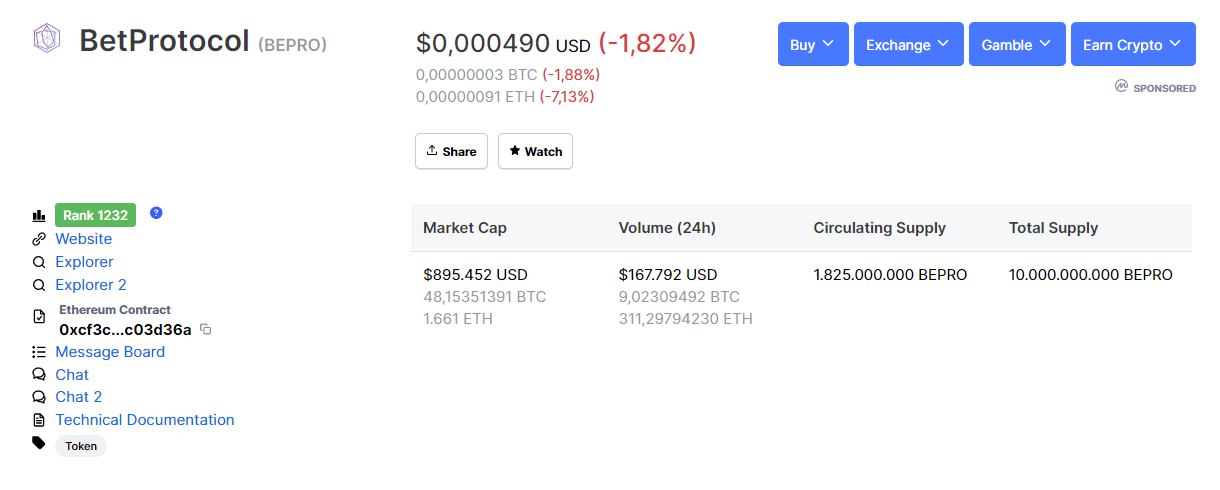Share the BetProtocol page

(451, 151)
